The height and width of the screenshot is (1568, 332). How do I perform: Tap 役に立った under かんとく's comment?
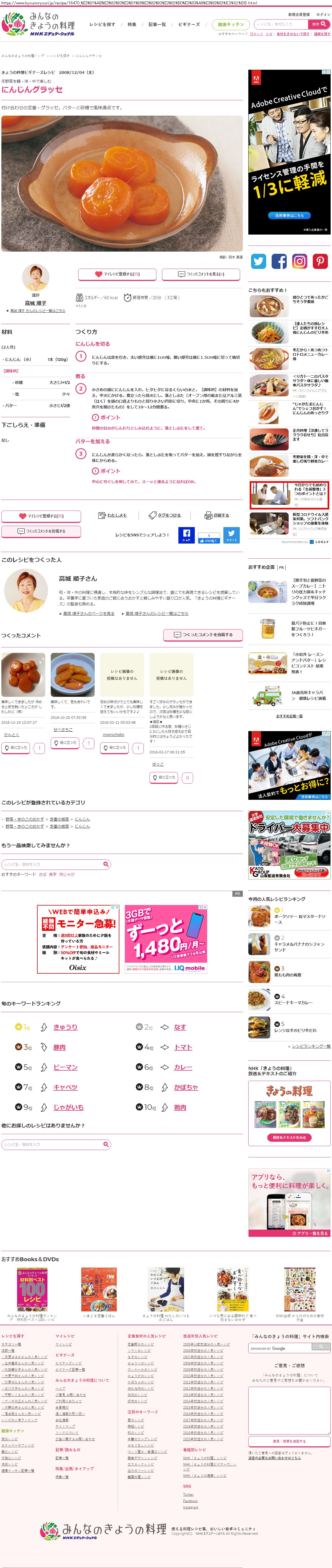(x=16, y=748)
